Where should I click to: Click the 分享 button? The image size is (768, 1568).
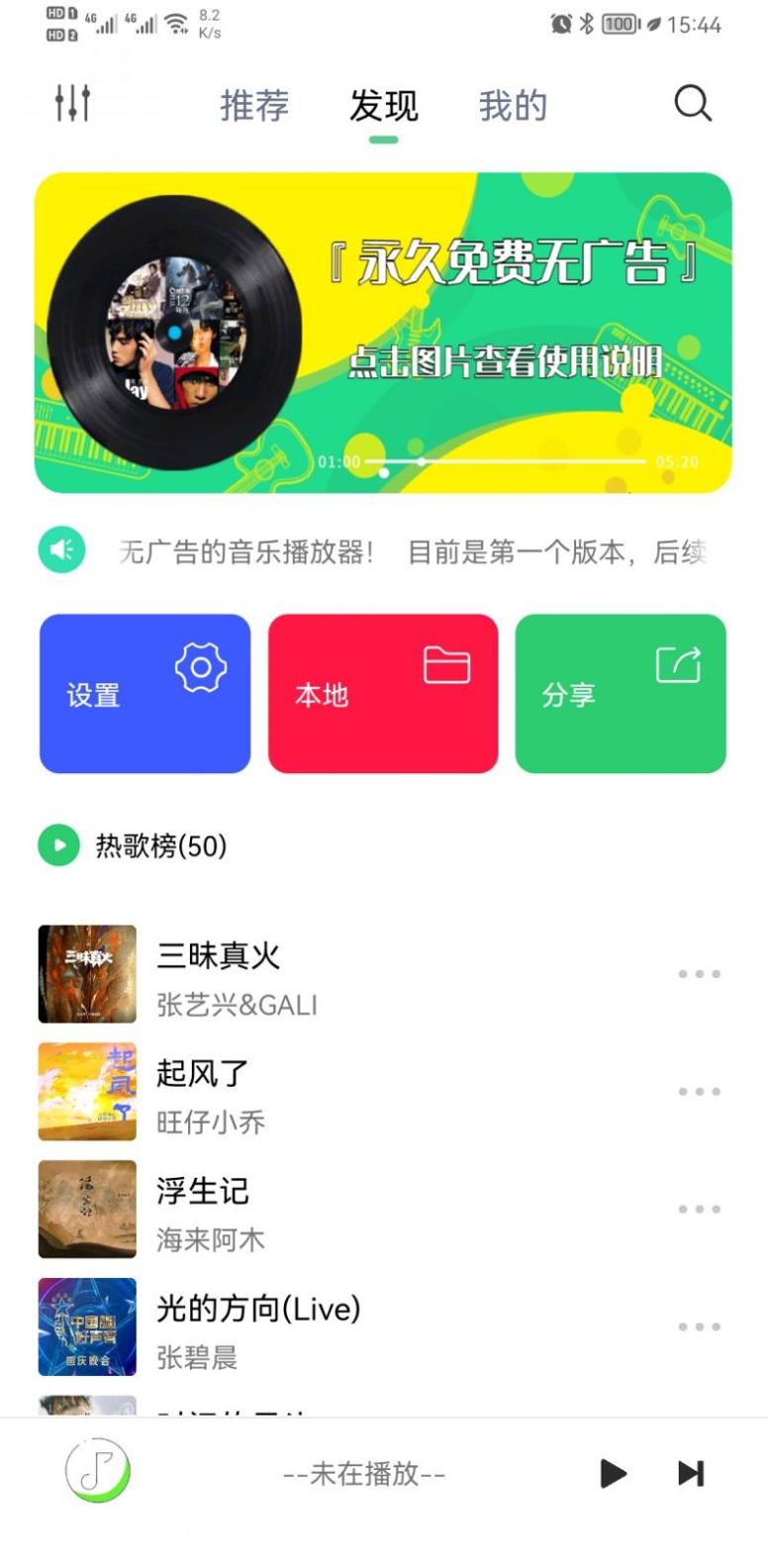point(622,693)
